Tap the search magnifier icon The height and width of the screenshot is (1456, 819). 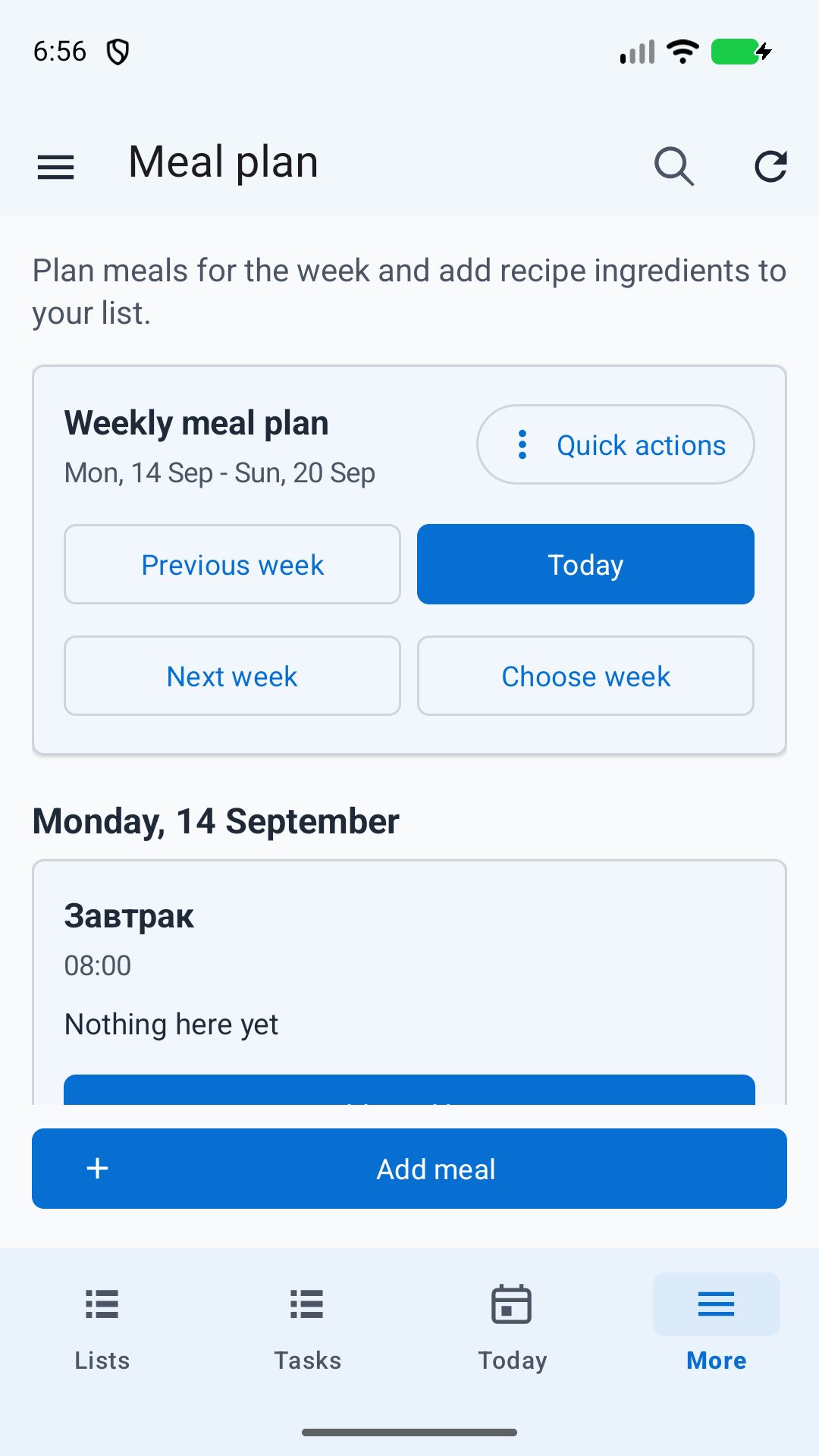(674, 166)
